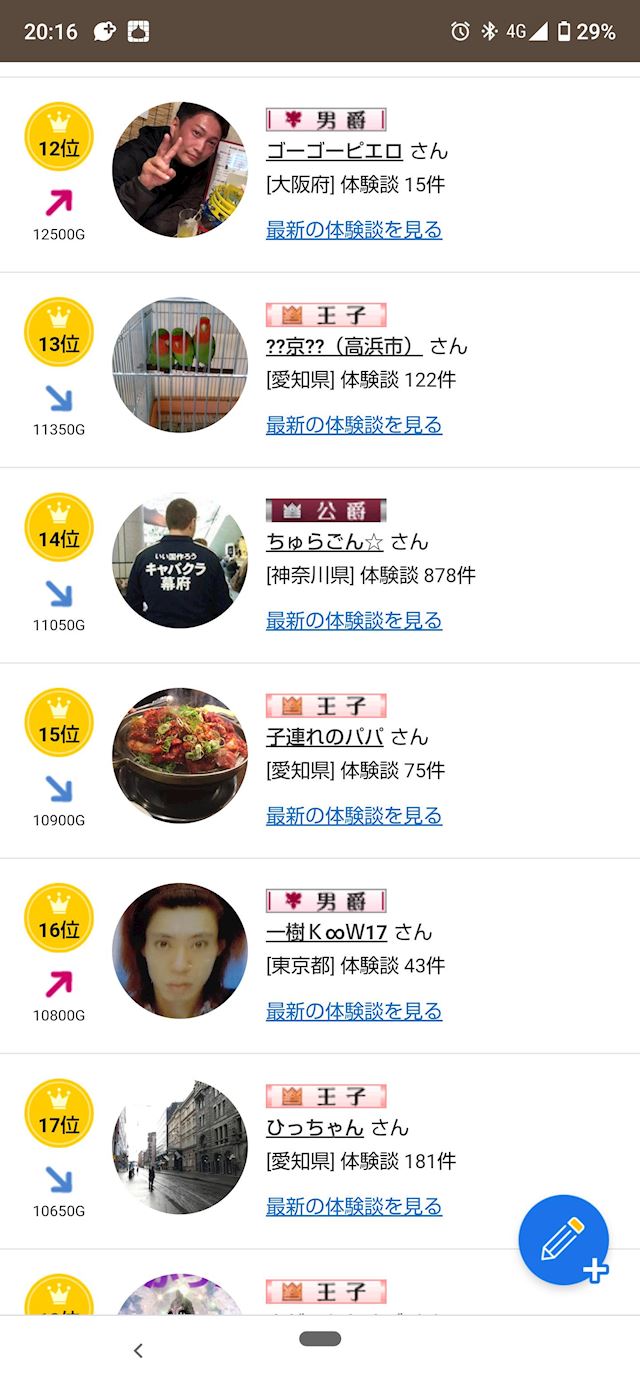Tap the blue pencil floating write button
This screenshot has height=1387, width=640.
coord(564,1240)
